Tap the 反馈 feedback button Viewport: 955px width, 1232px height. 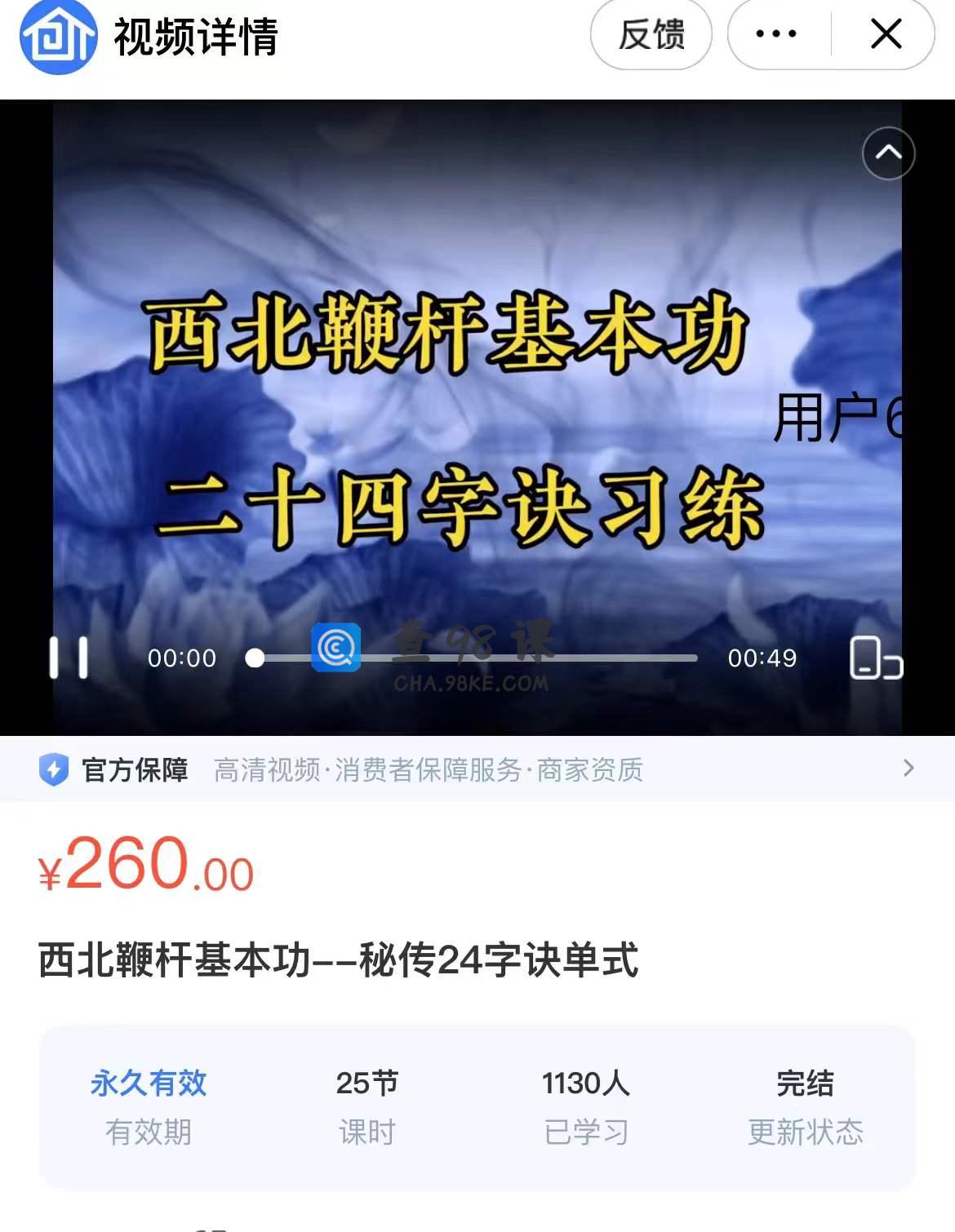click(651, 35)
